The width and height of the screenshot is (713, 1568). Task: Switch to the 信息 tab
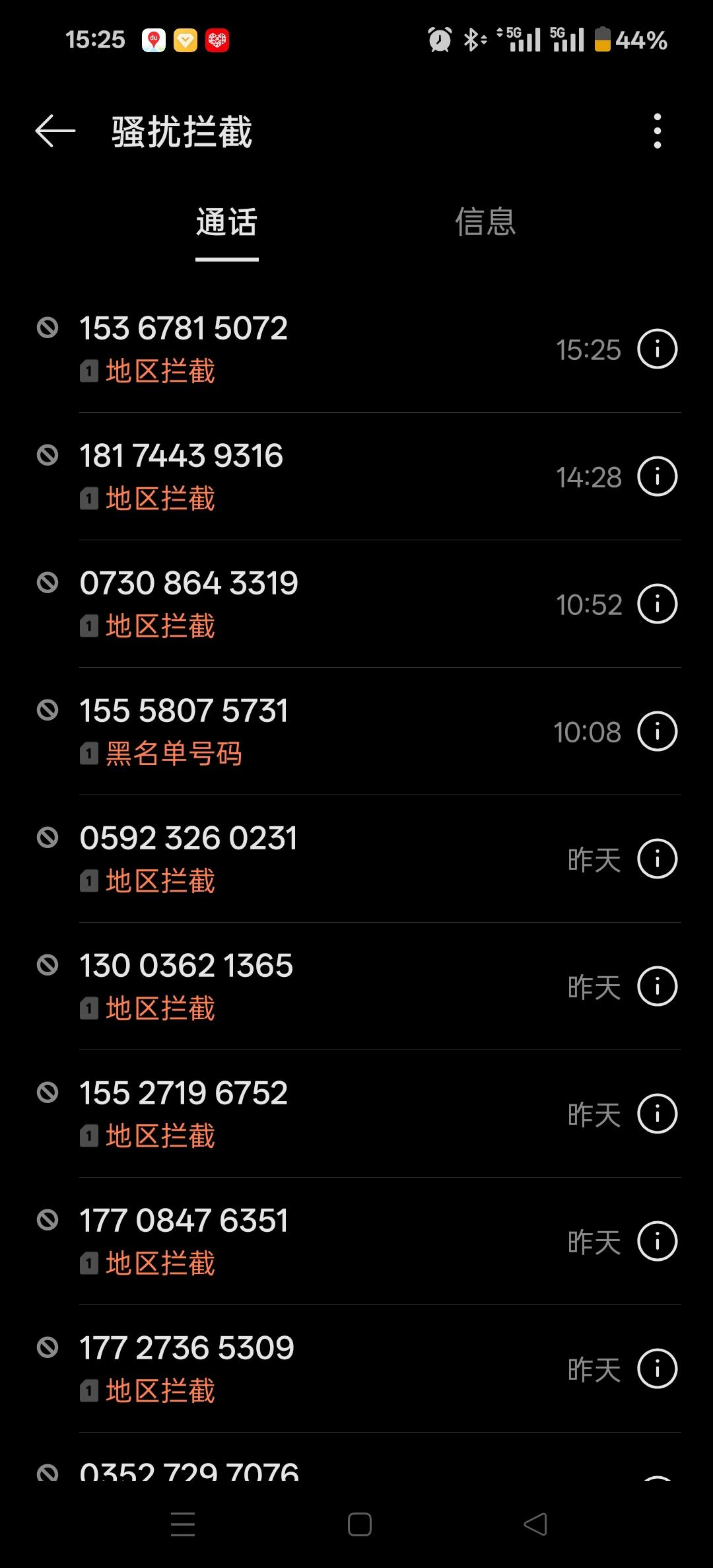tap(485, 222)
